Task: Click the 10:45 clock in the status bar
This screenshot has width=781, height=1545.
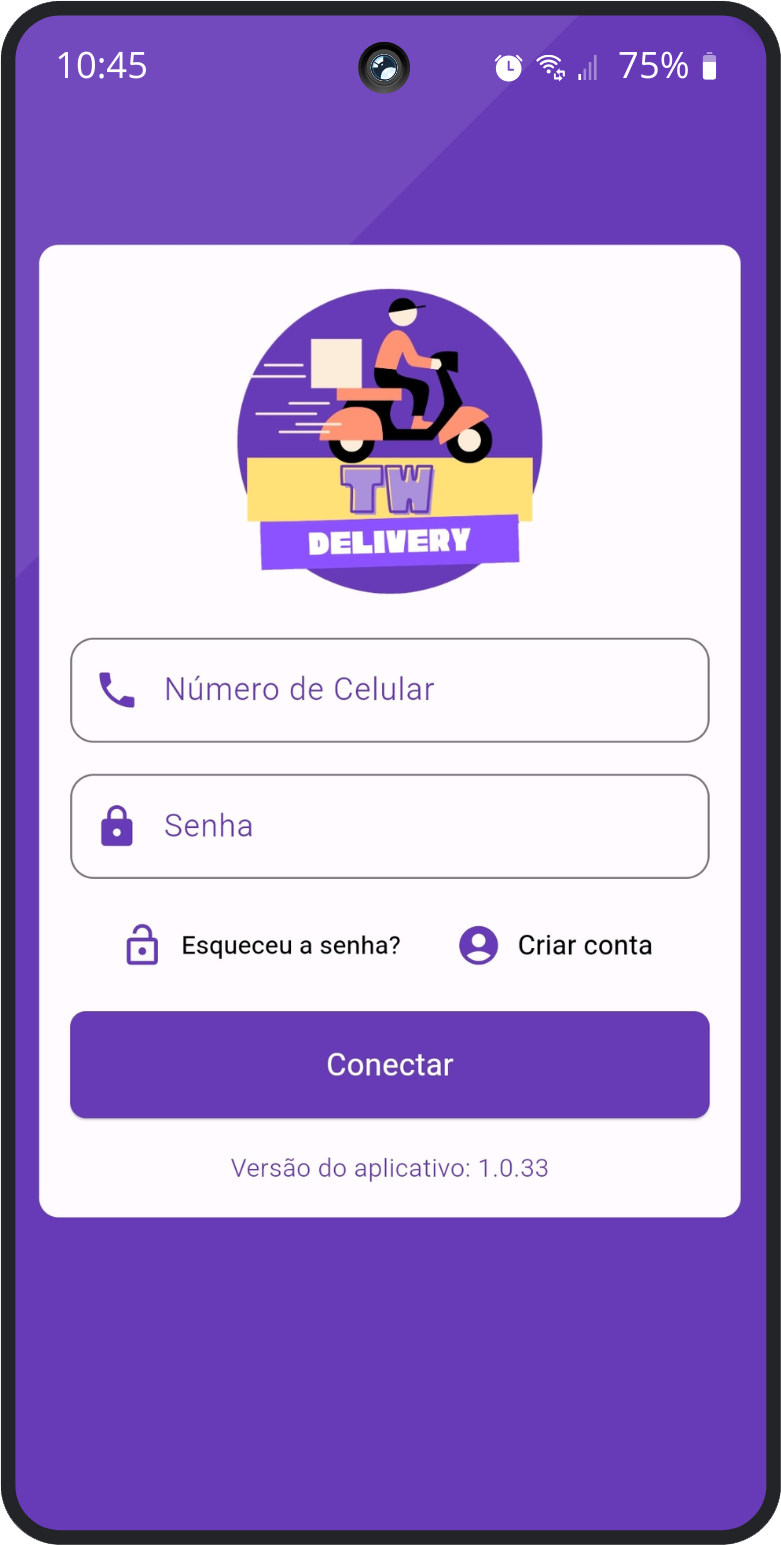Action: 104,66
